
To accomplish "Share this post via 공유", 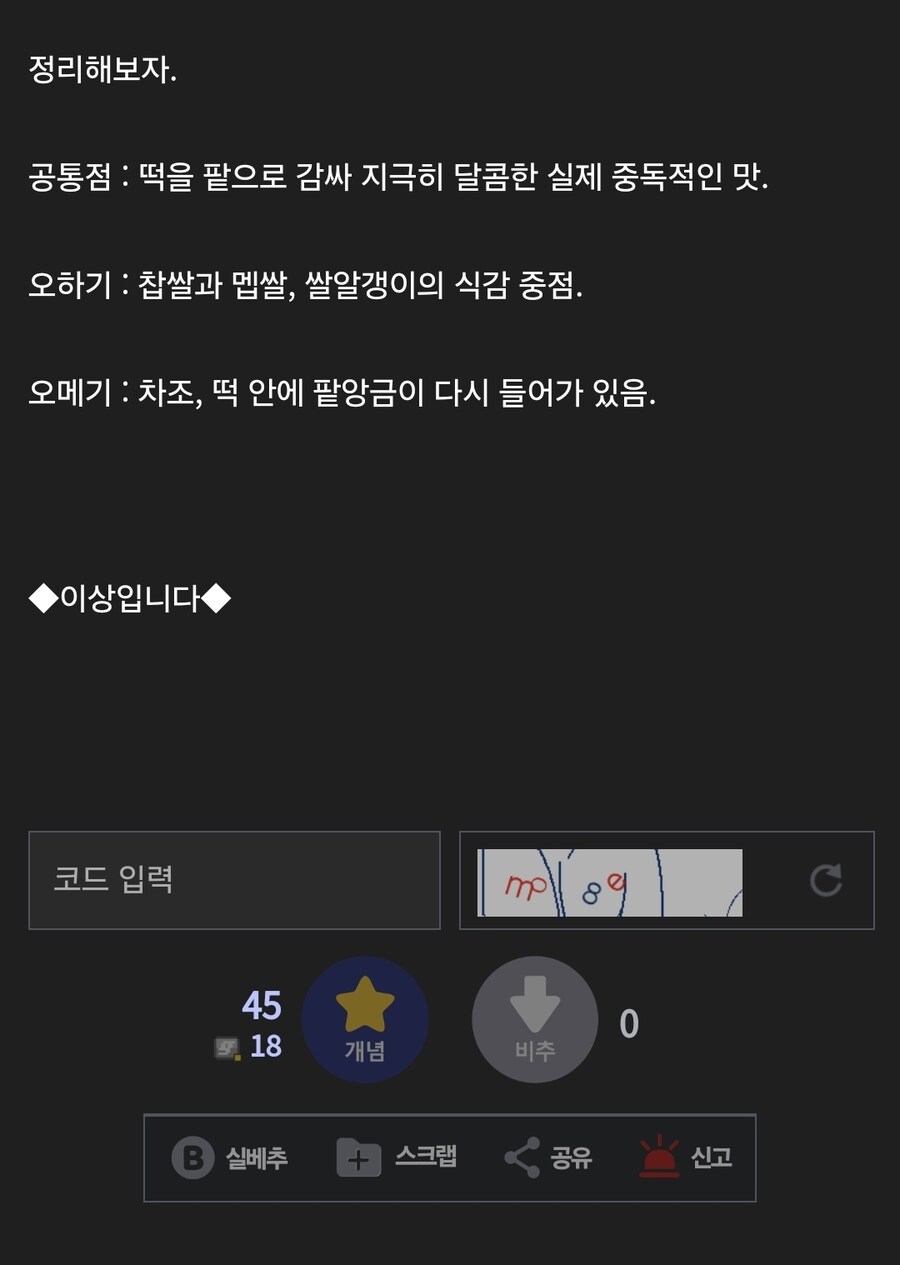I will coord(548,1158).
